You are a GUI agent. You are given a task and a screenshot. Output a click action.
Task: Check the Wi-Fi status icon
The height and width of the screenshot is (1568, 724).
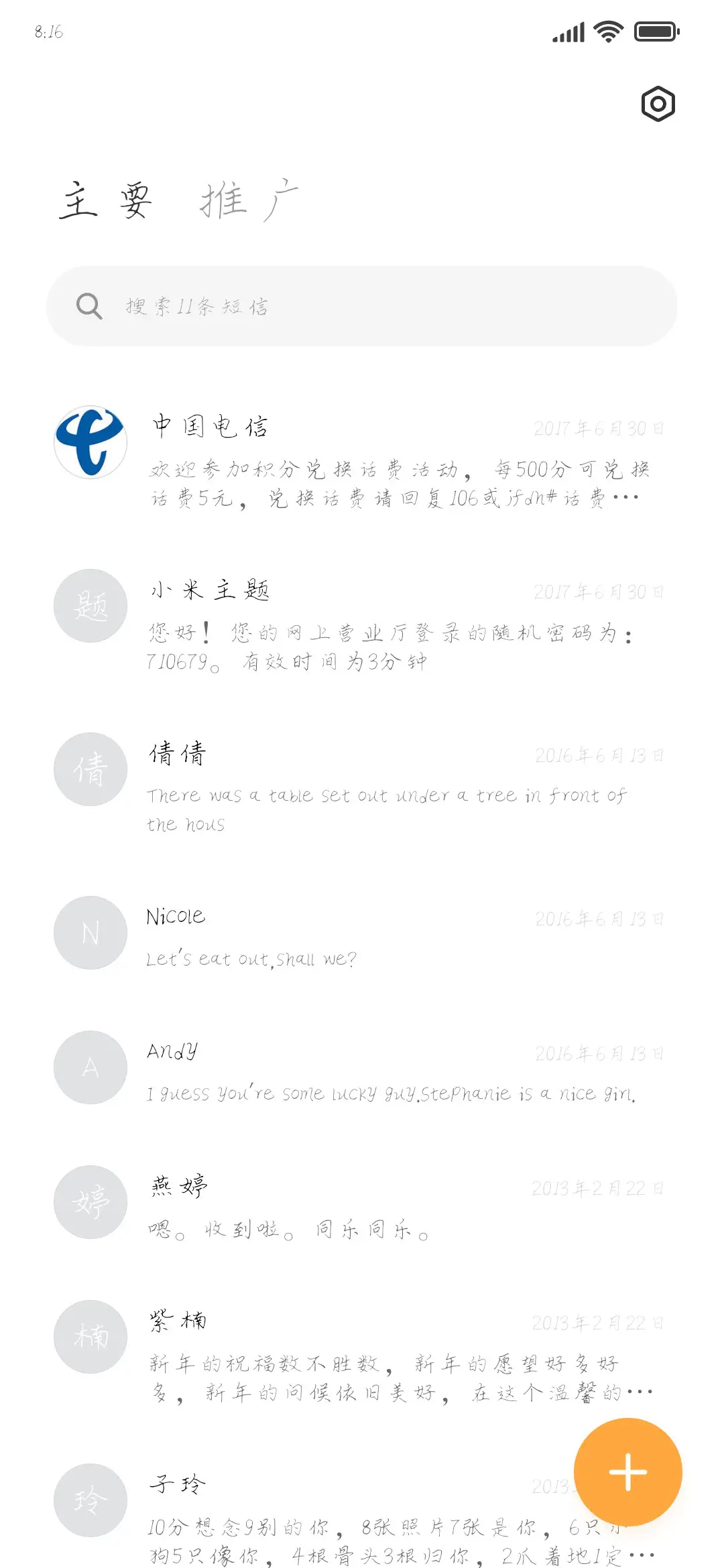pyautogui.click(x=607, y=30)
